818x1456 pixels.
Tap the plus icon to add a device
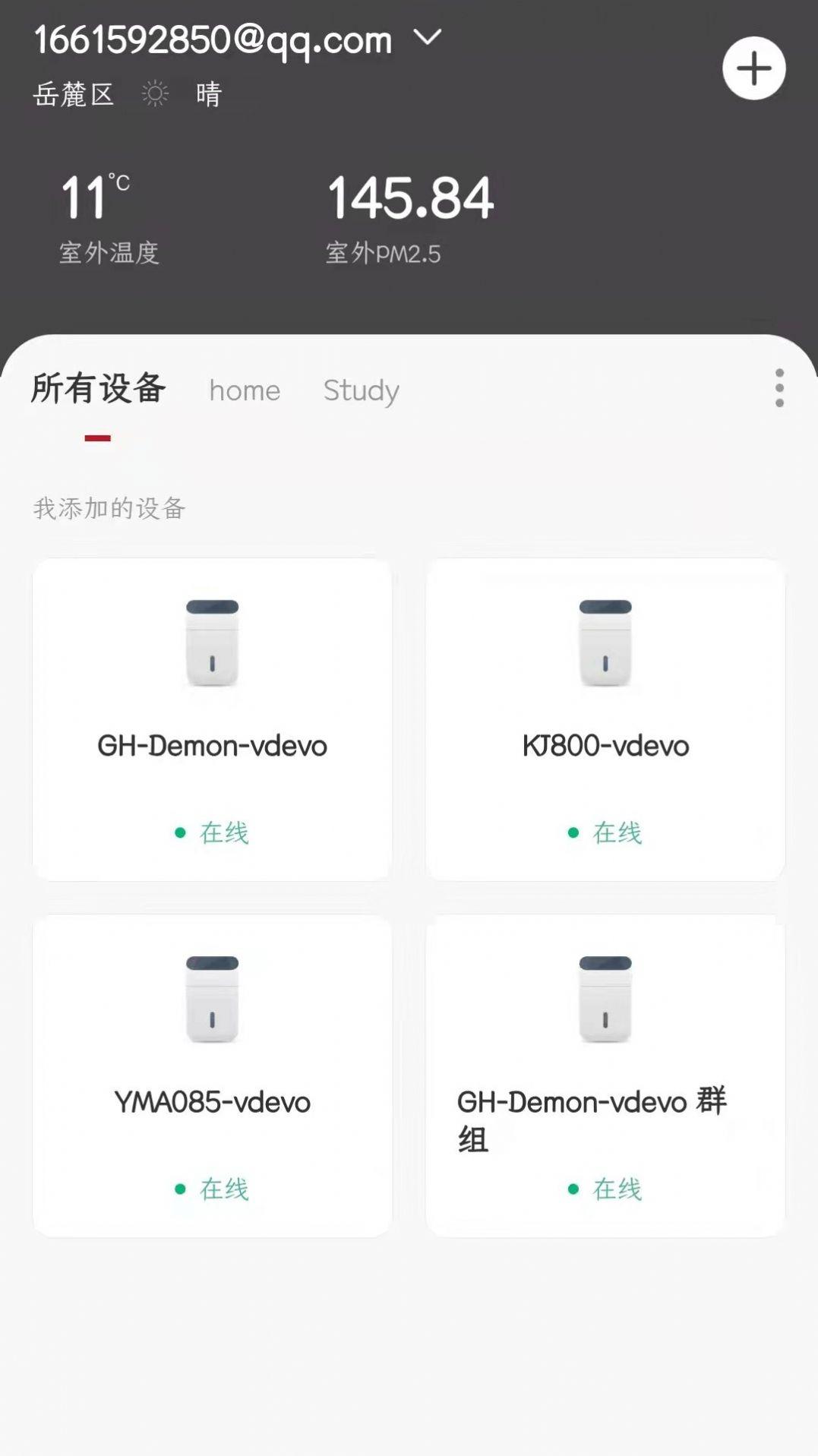point(754,68)
